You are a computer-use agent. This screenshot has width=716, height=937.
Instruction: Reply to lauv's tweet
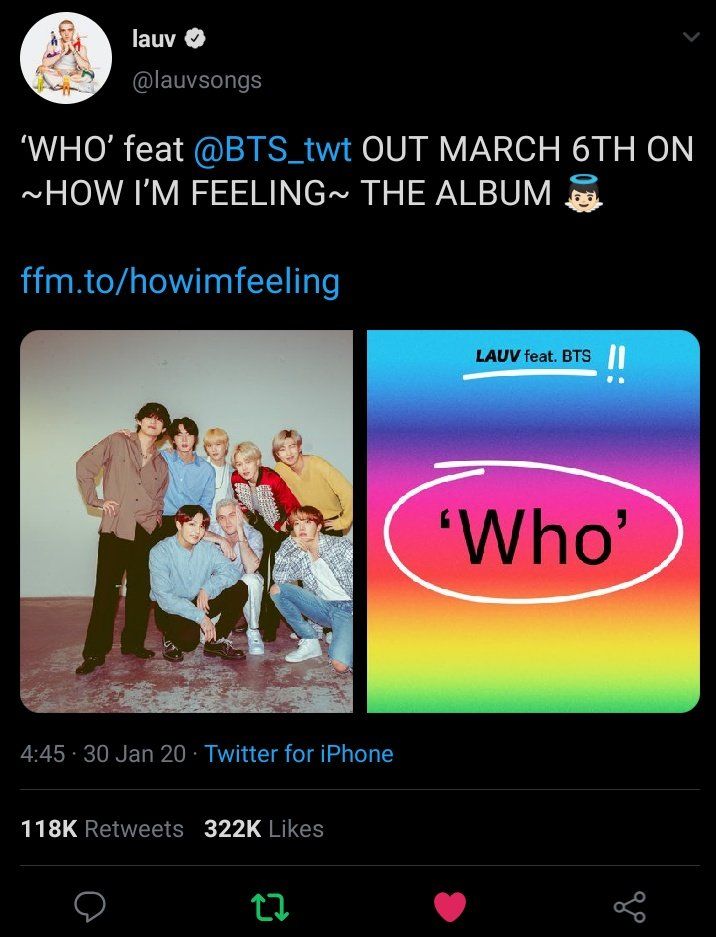[91, 906]
